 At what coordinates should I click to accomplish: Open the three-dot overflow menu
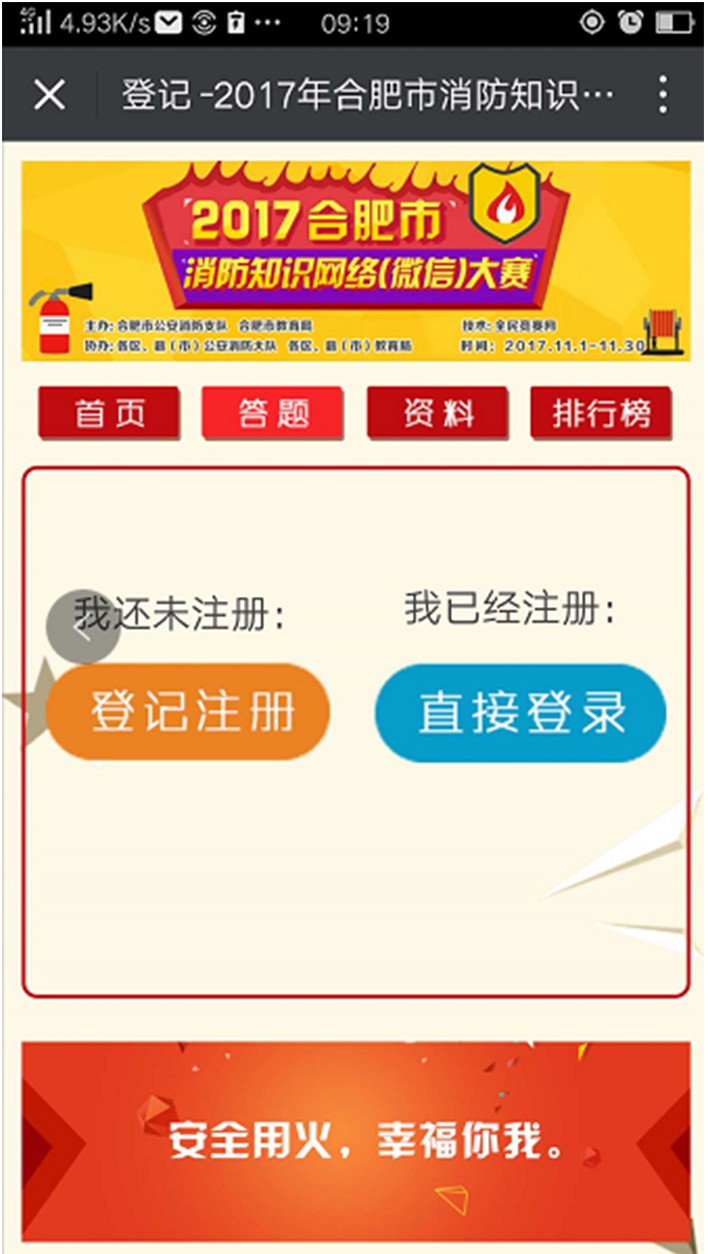(663, 95)
